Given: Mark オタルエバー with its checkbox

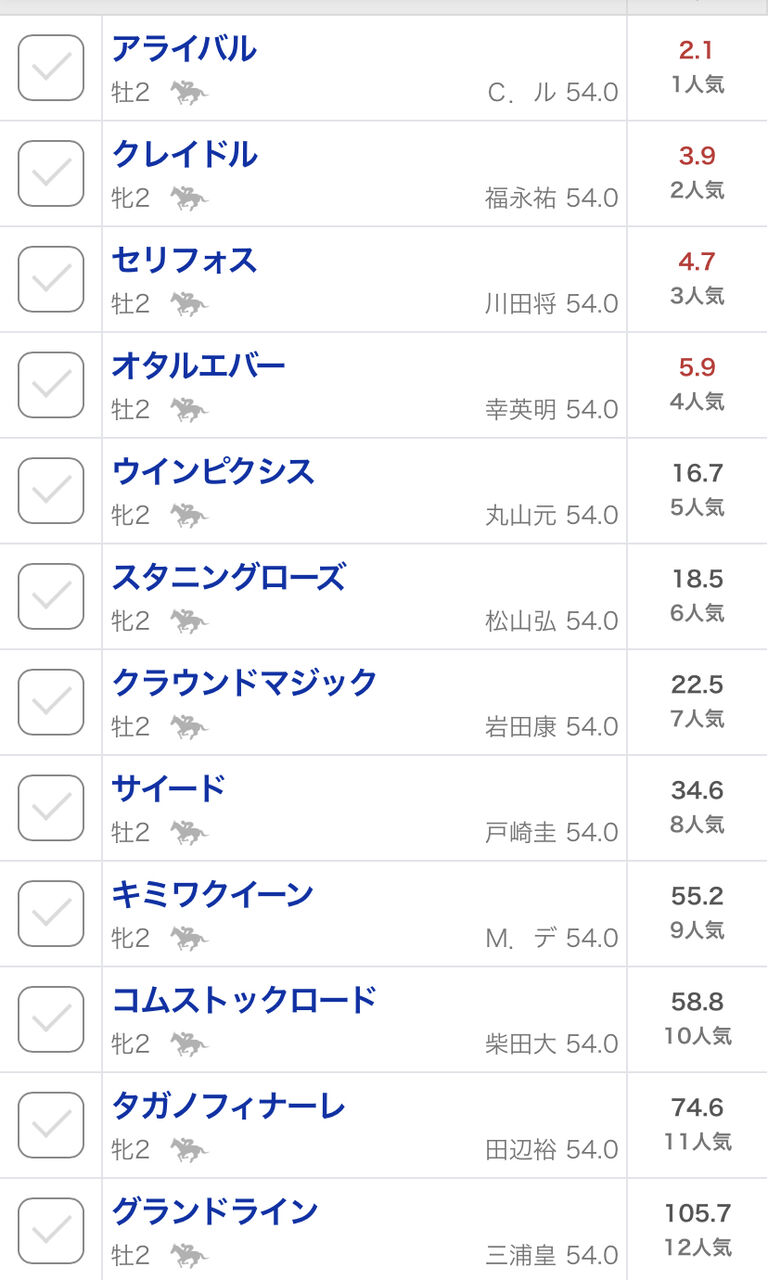Looking at the screenshot, I should [51, 385].
